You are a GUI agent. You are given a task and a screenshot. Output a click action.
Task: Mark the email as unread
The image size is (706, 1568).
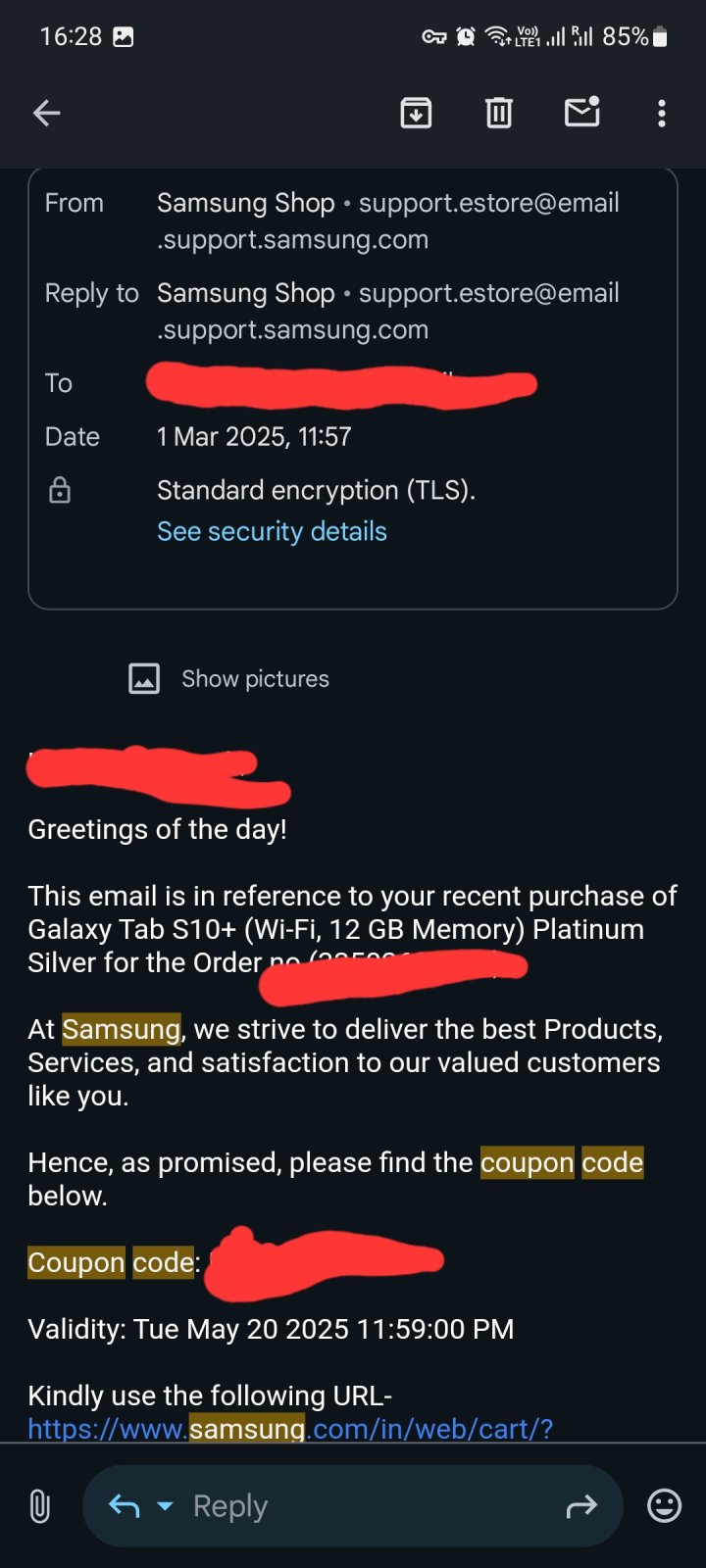pos(581,113)
